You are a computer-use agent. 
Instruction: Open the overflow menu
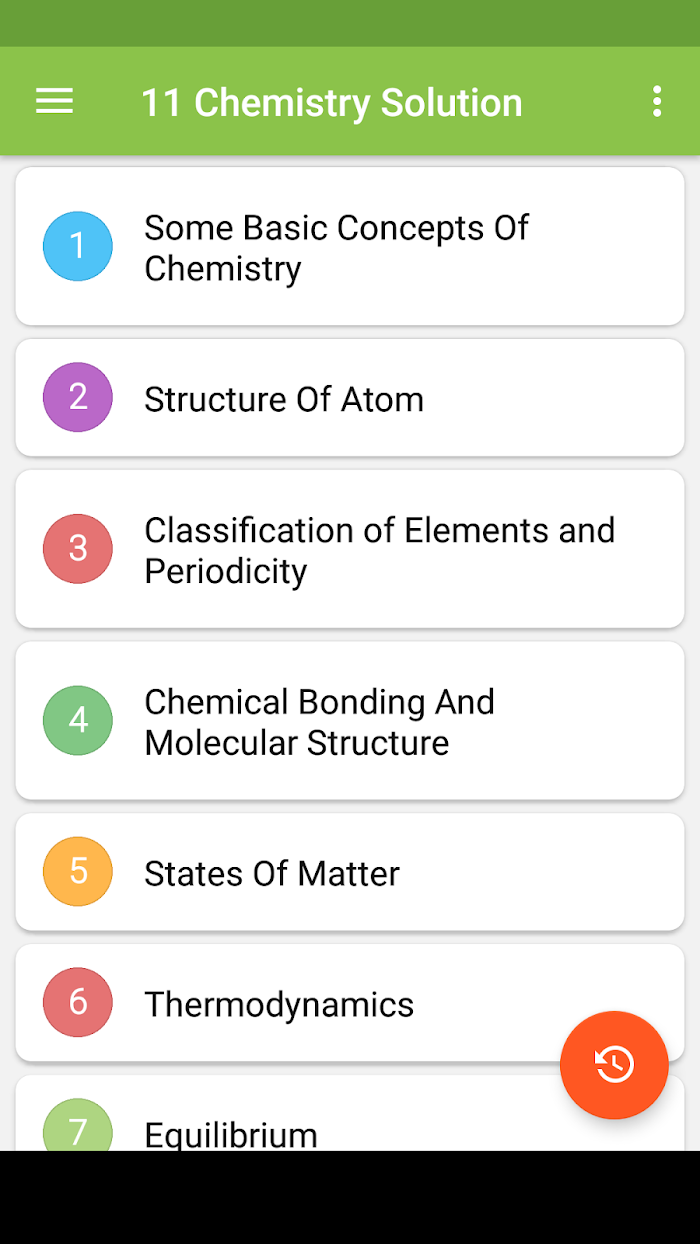pyautogui.click(x=657, y=101)
